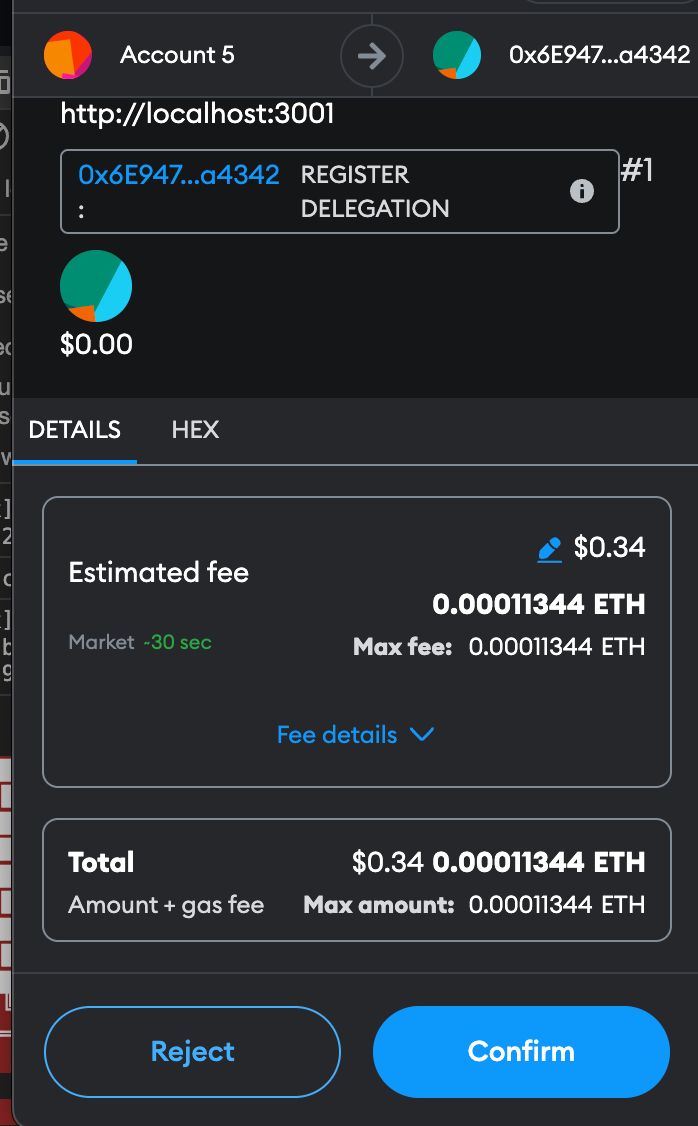Edit the estimated gas fee
This screenshot has width=698, height=1126.
pos(549,549)
